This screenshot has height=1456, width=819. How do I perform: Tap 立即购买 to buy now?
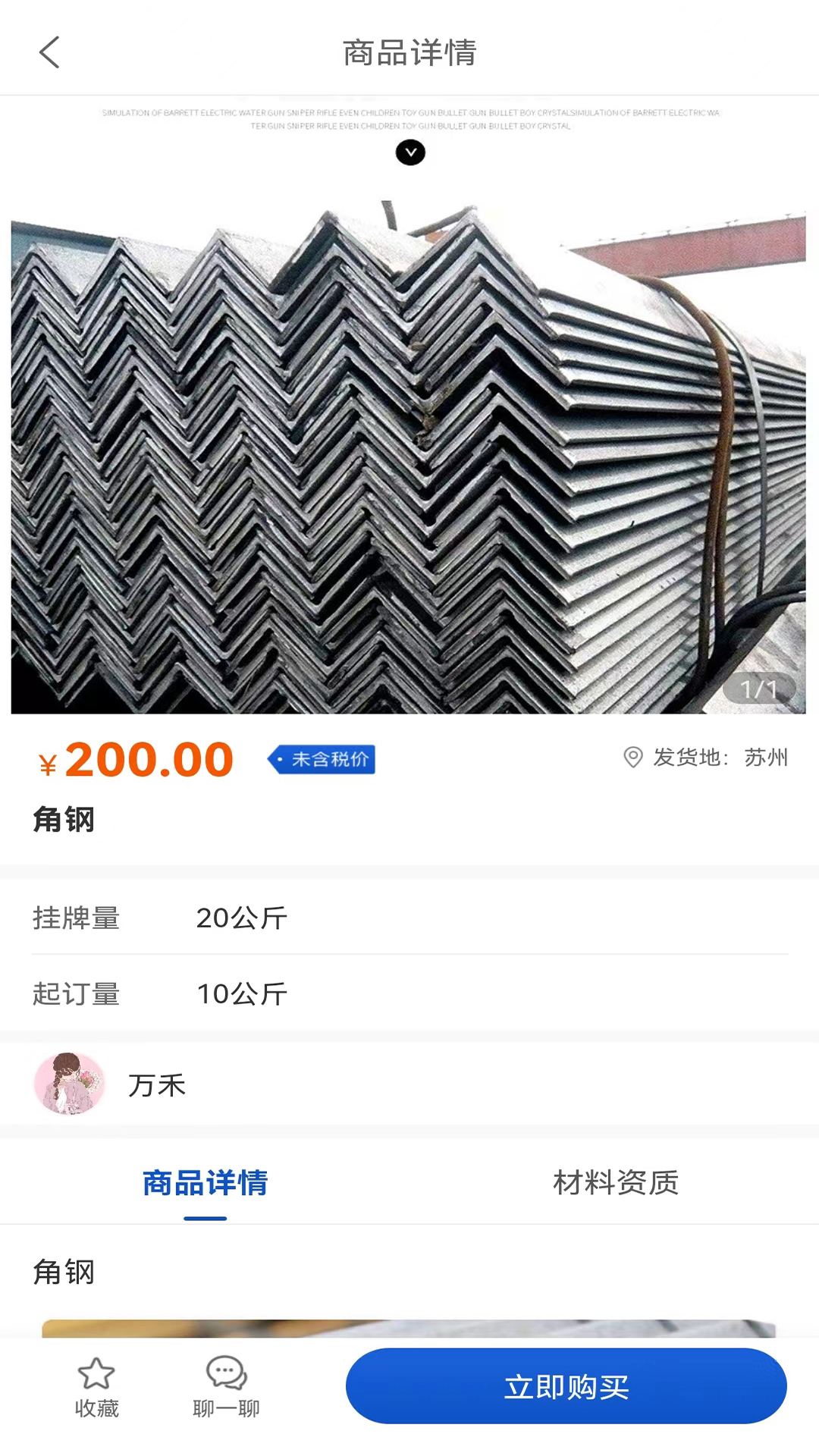point(566,1386)
